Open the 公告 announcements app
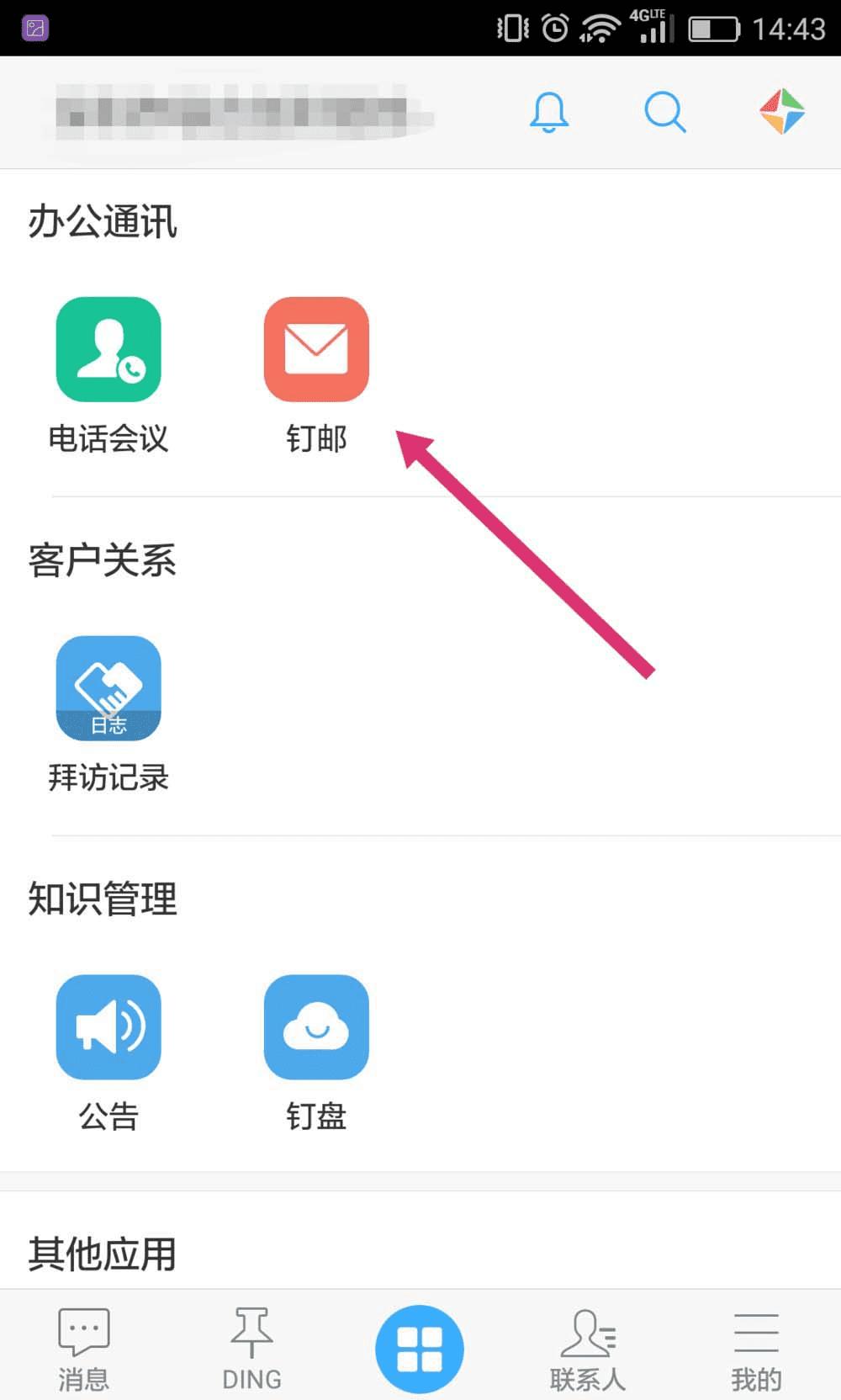 pyautogui.click(x=108, y=1027)
